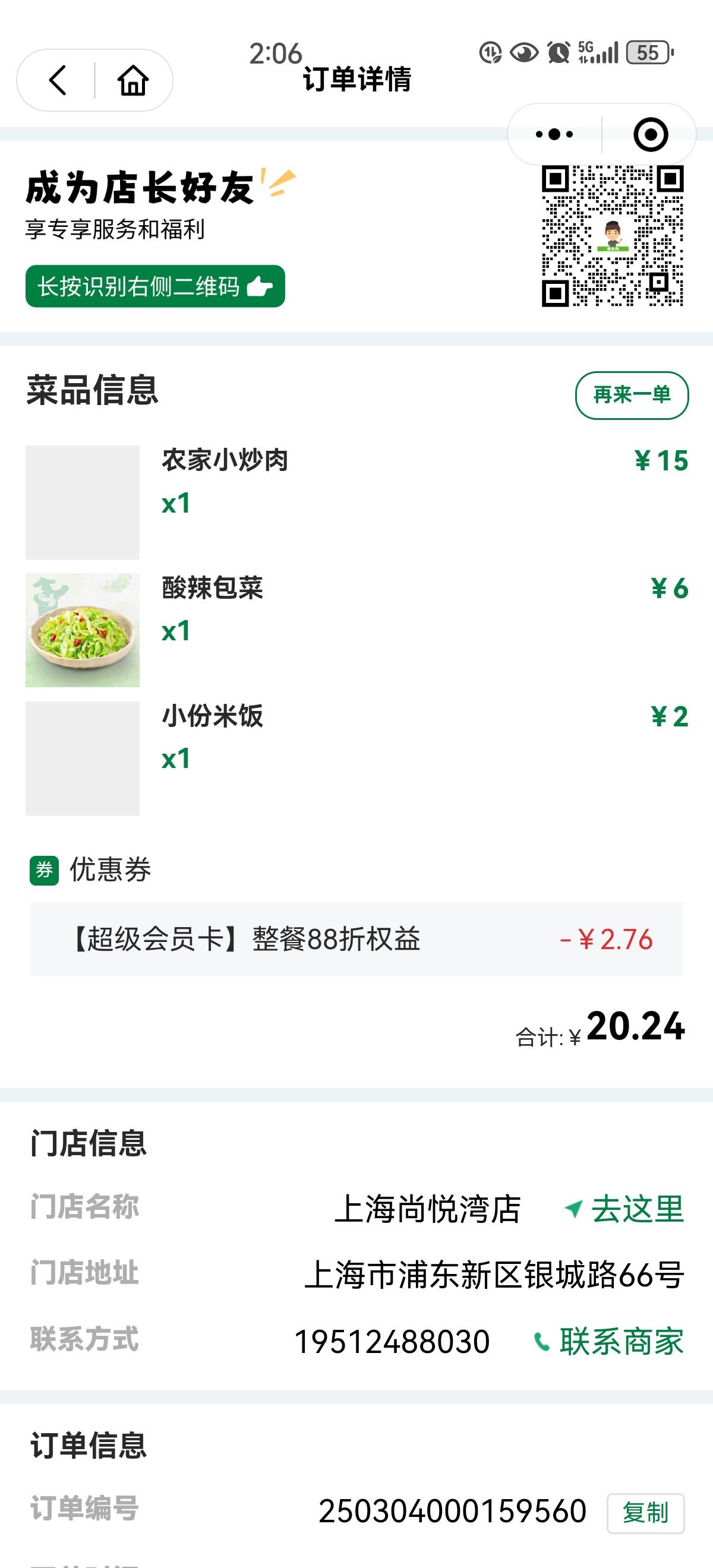Tap the 长按识别右侧二维码 green button

click(x=155, y=286)
